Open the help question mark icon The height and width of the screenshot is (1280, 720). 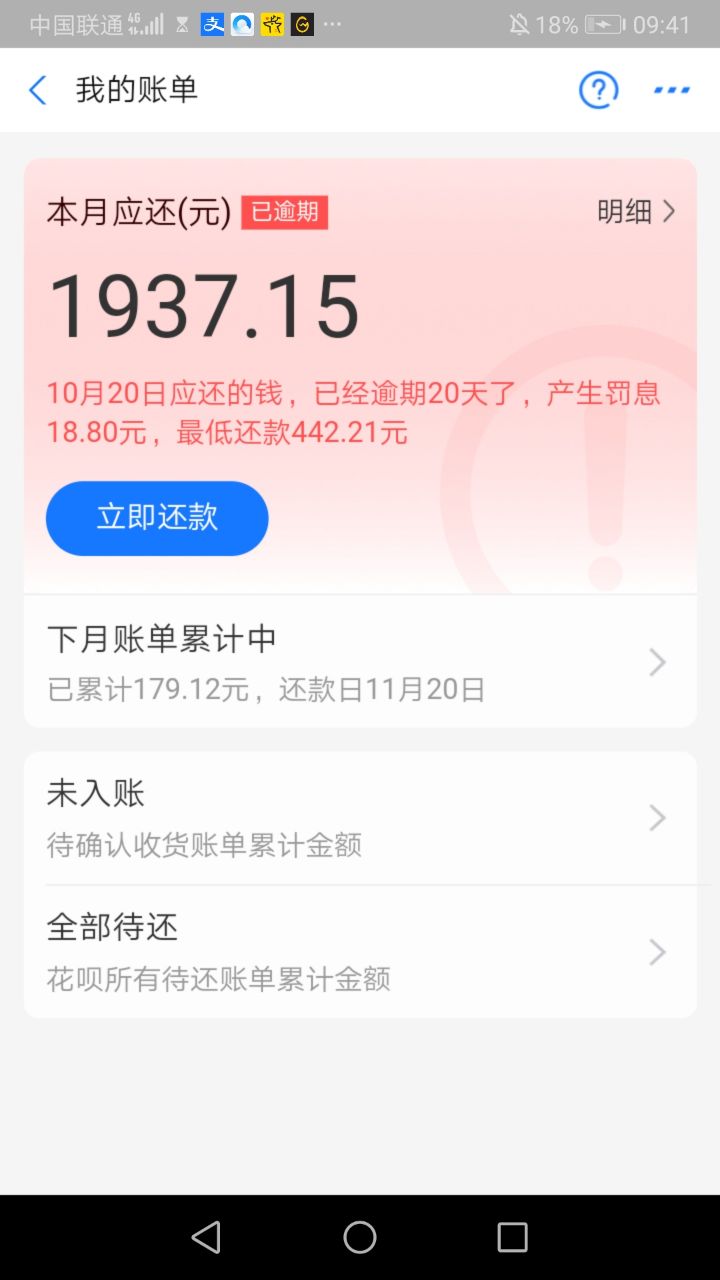[x=598, y=90]
